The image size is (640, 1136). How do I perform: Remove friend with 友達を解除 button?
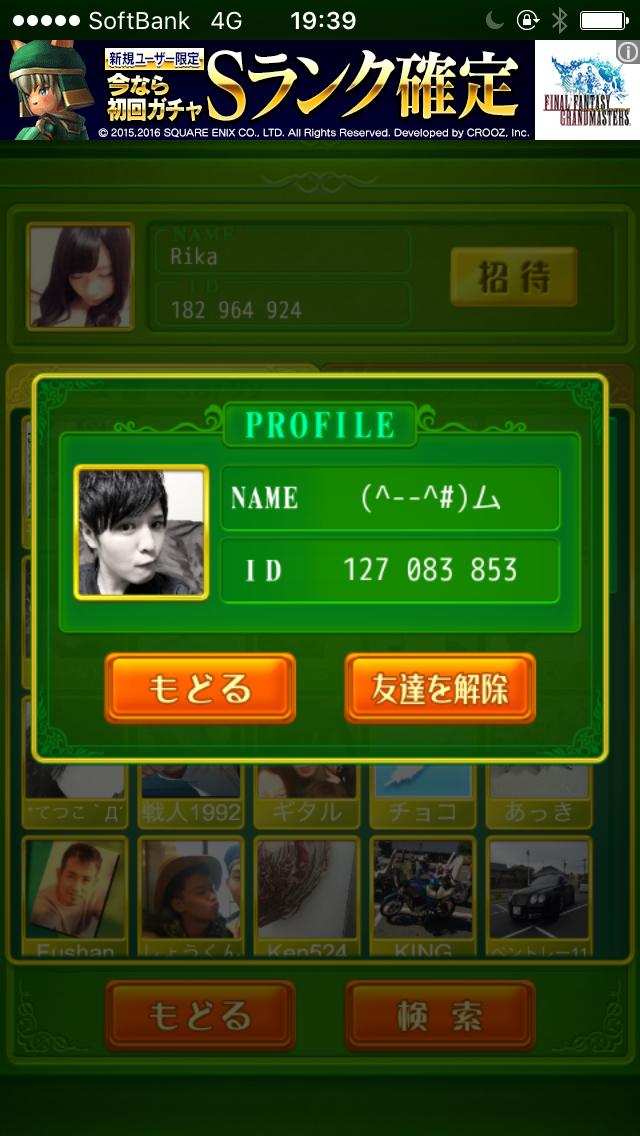click(x=440, y=688)
